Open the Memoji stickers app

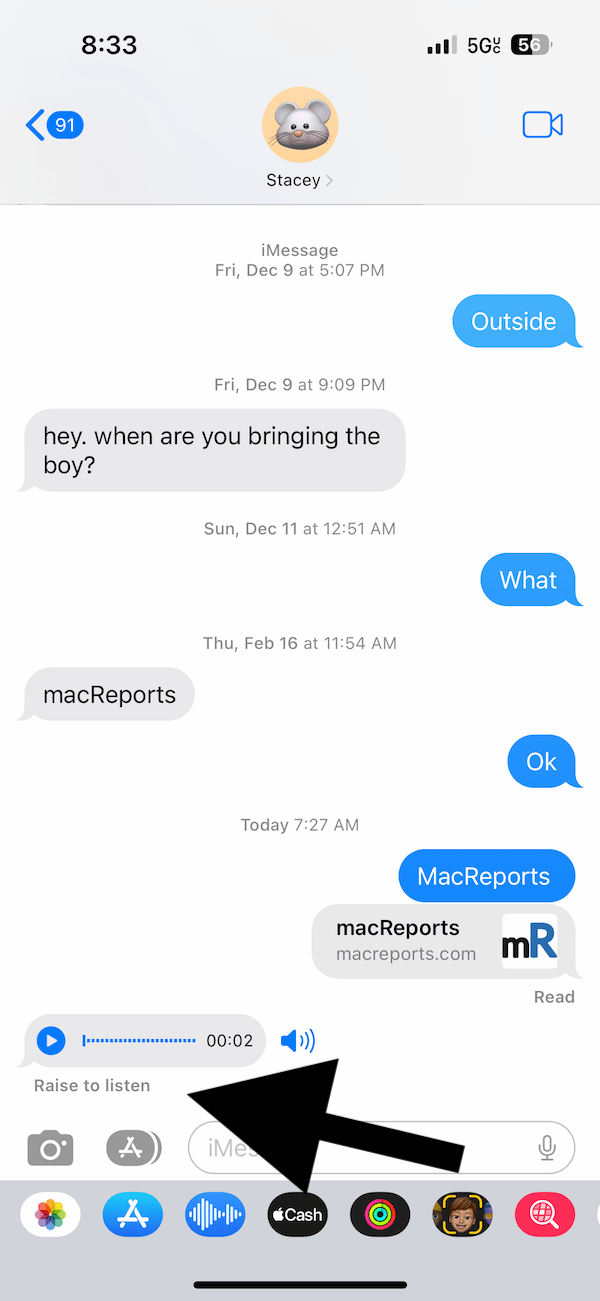(462, 1215)
